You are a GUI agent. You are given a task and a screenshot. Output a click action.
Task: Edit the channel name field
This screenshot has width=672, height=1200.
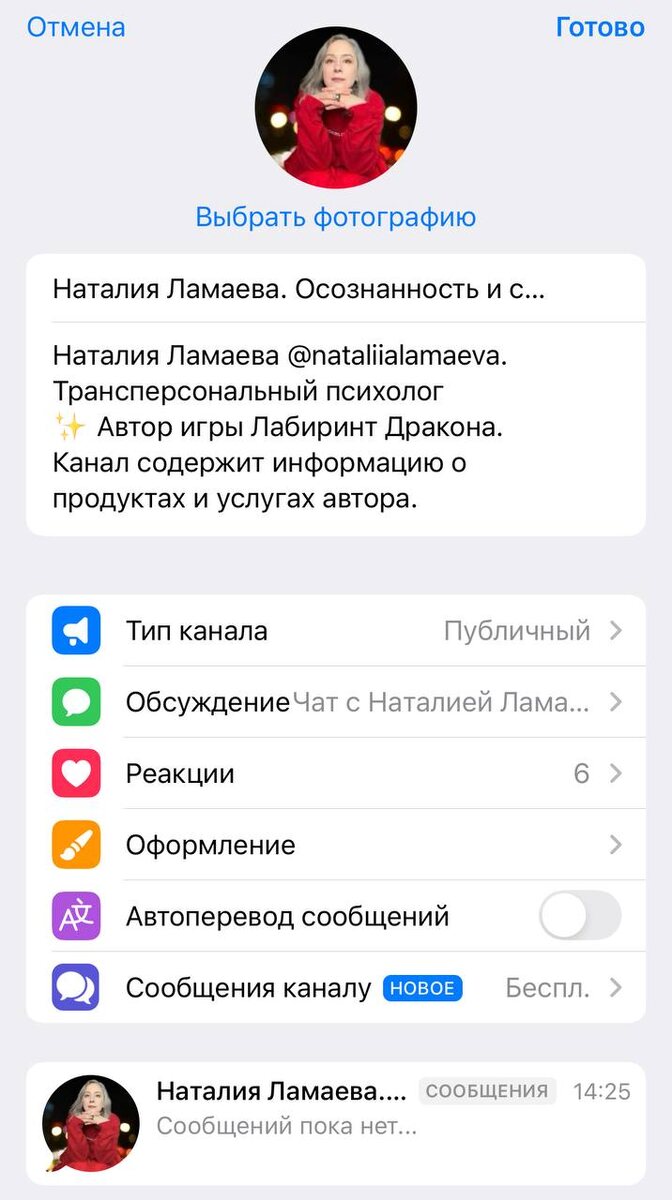pyautogui.click(x=300, y=289)
